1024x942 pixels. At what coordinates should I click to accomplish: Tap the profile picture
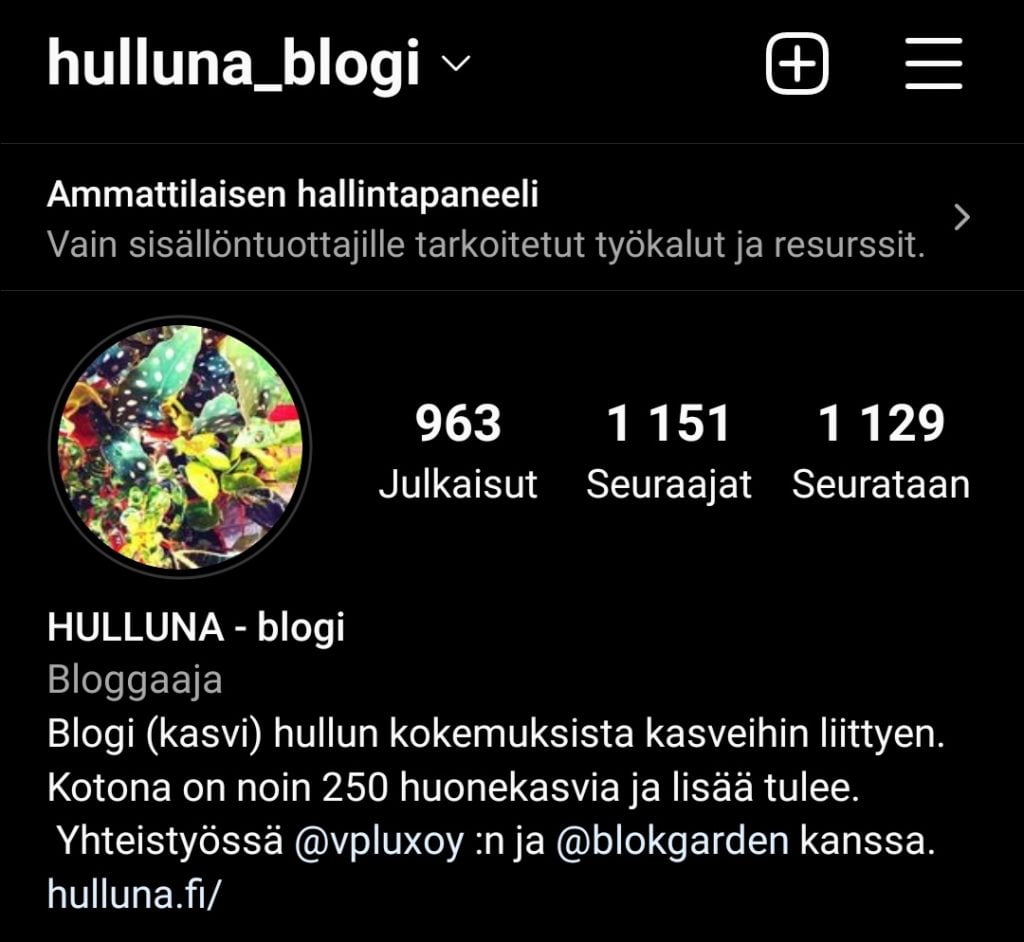pyautogui.click(x=180, y=445)
